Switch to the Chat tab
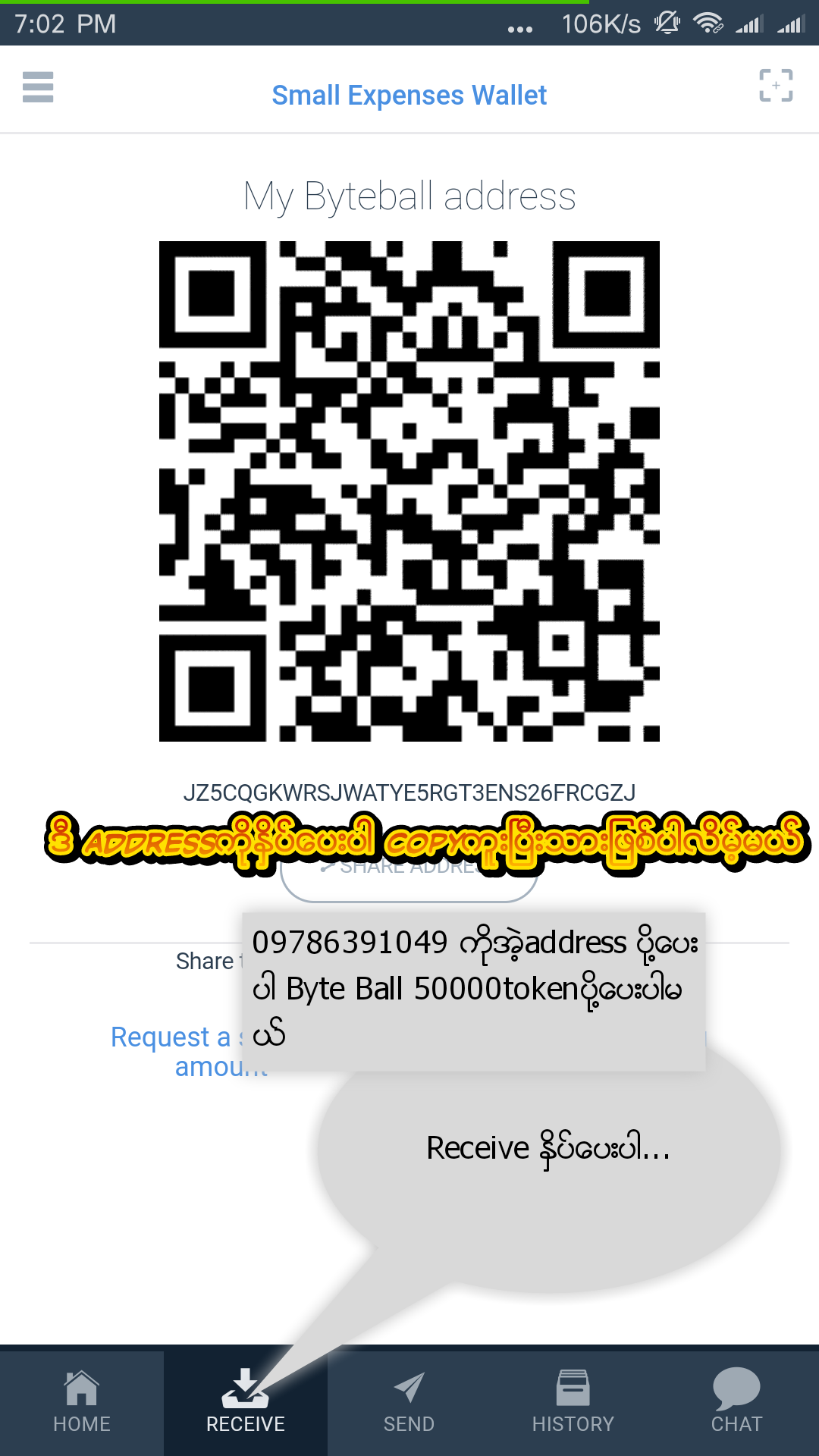Screen dimensions: 819x1456 (736, 1403)
